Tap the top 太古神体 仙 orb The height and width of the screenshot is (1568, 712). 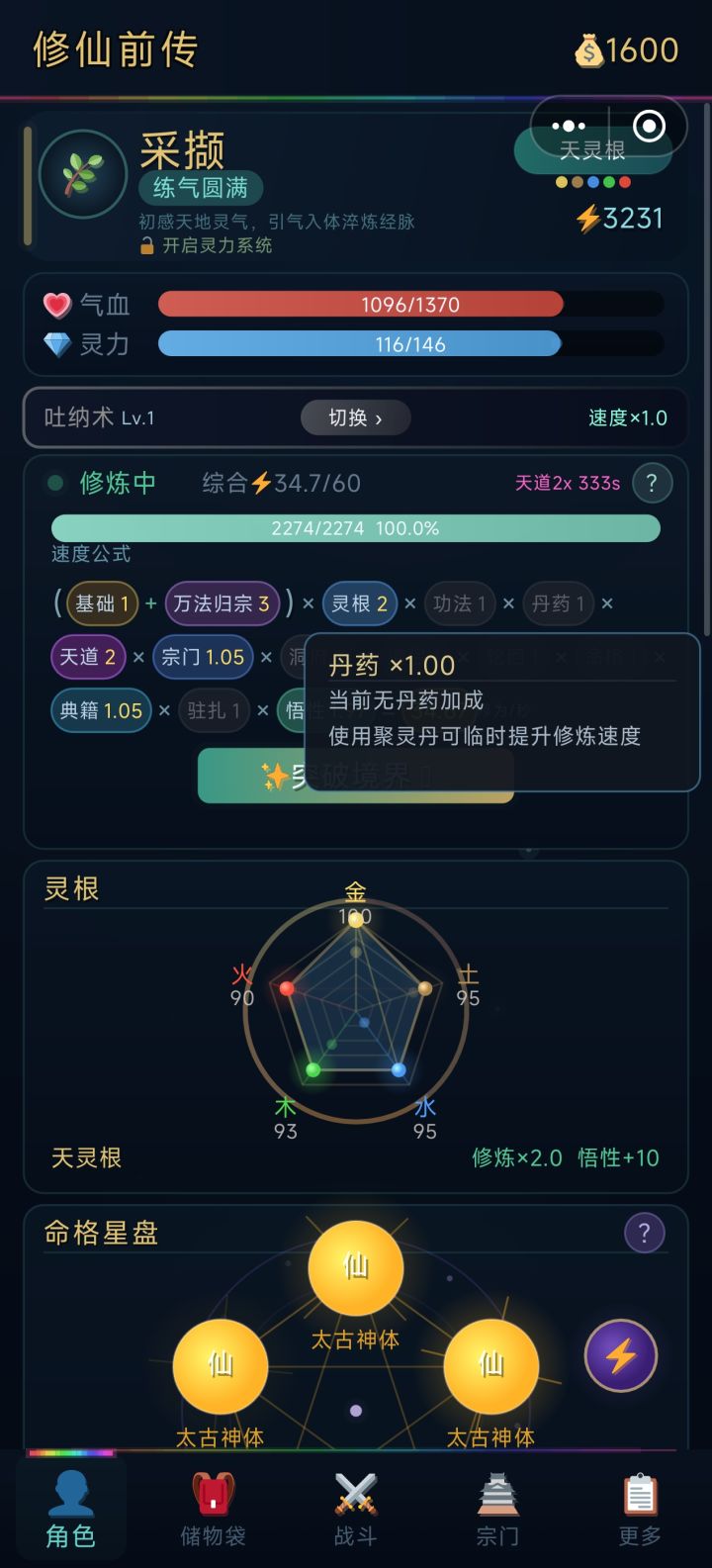coord(356,1270)
